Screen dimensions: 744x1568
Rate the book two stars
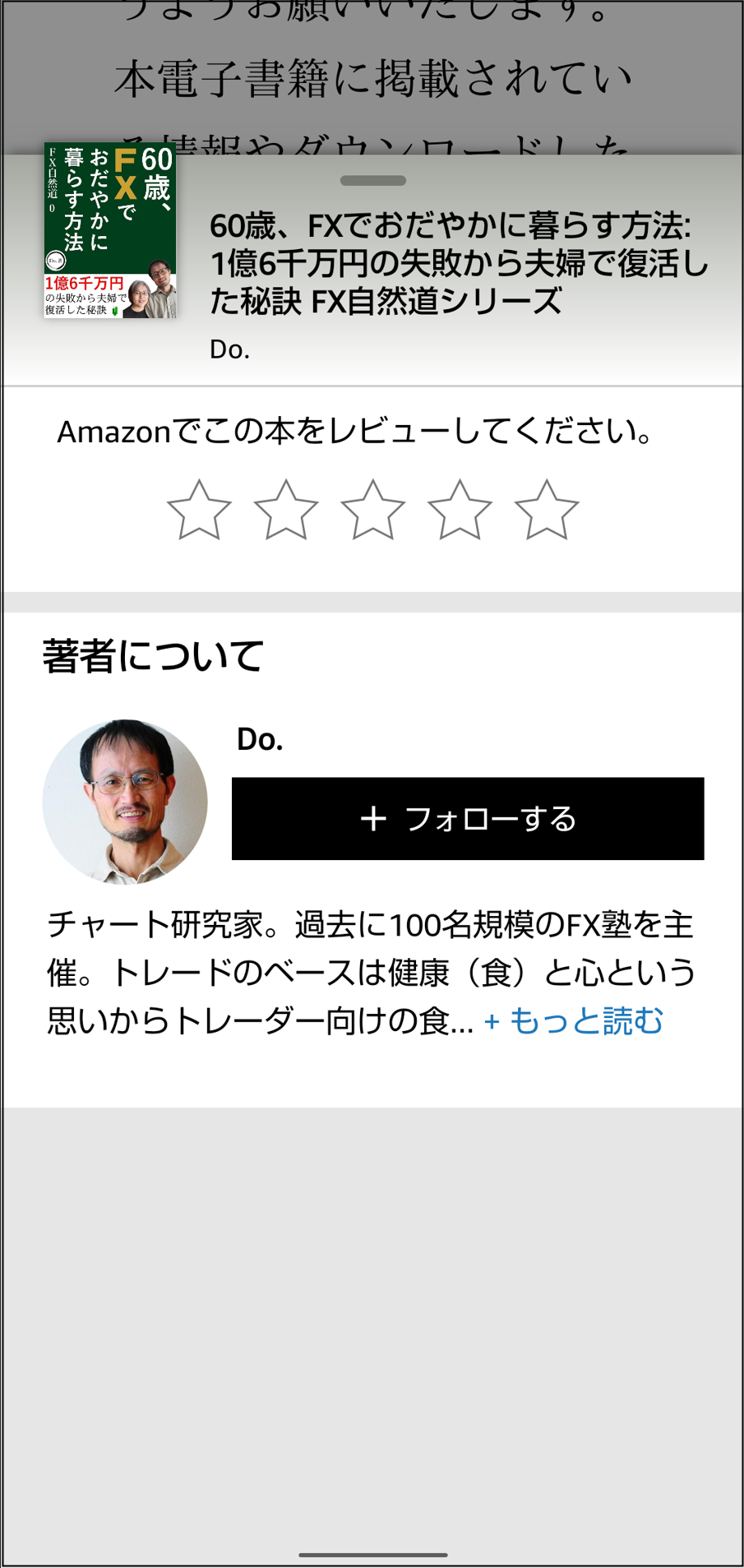(286, 511)
